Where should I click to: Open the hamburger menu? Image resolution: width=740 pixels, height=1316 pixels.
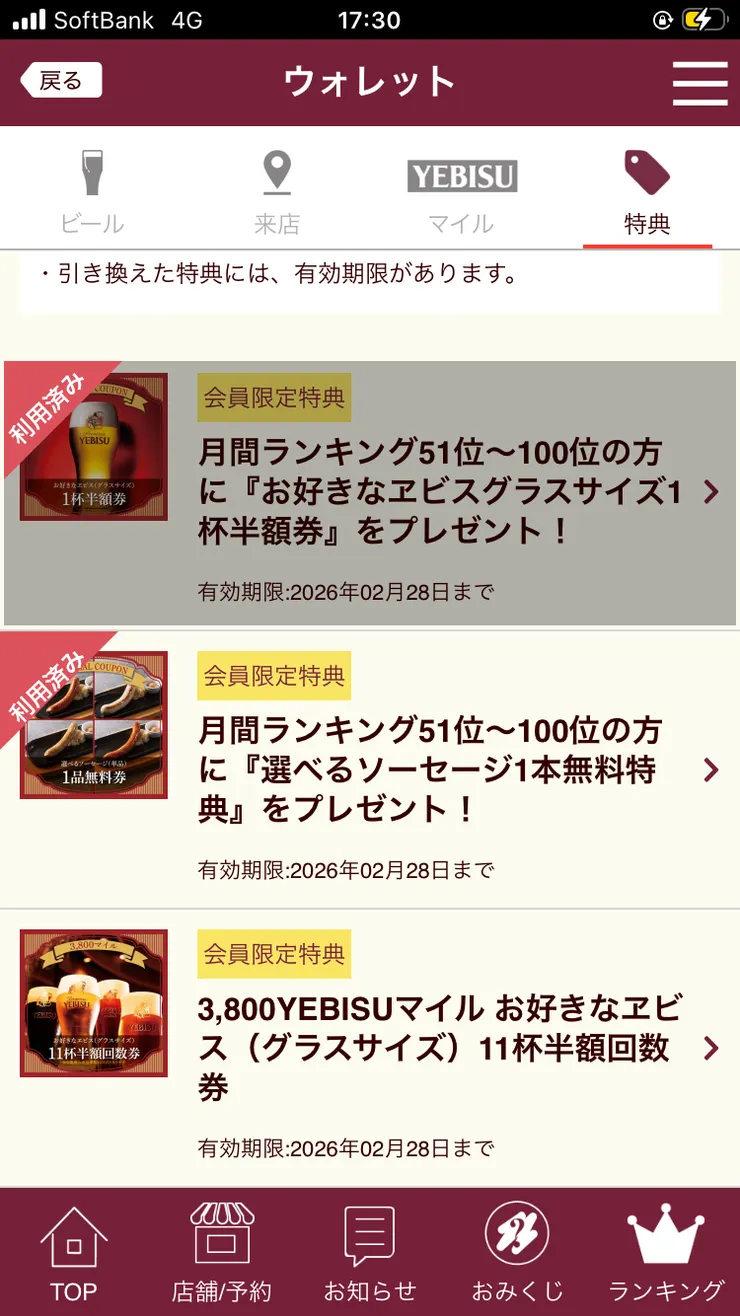coord(700,84)
